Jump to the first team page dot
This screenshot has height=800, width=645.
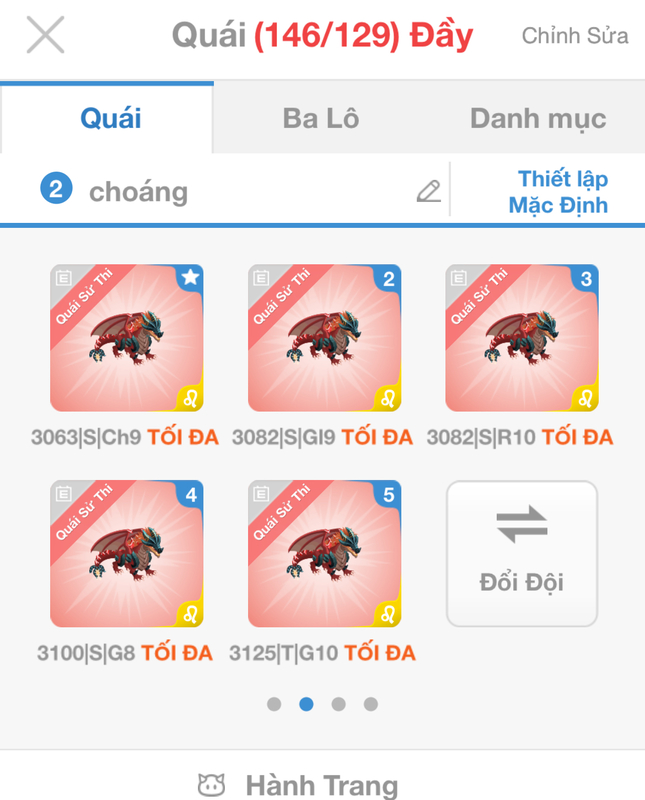coord(274,704)
